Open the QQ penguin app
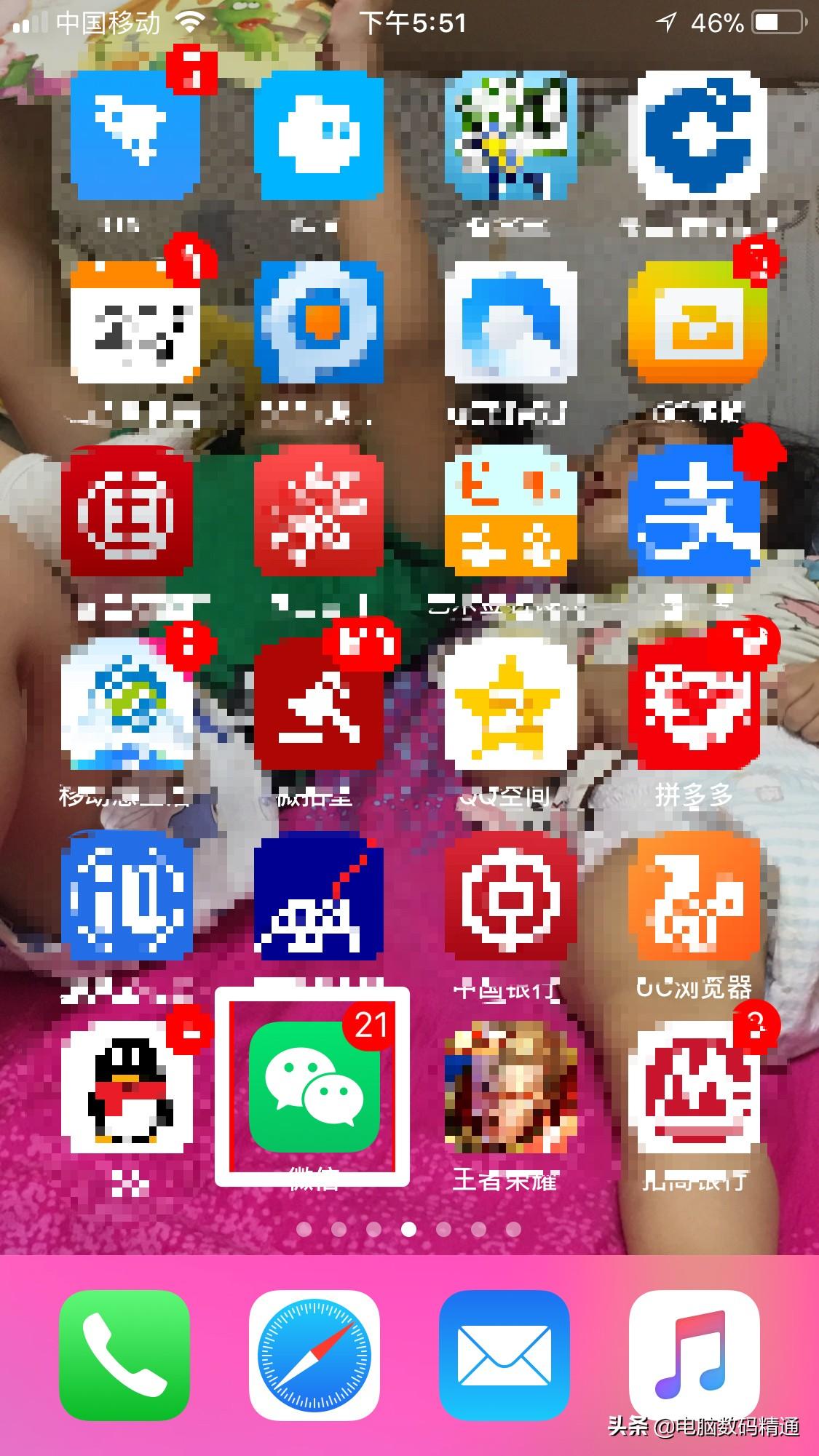Image resolution: width=819 pixels, height=1456 pixels. point(127,1087)
